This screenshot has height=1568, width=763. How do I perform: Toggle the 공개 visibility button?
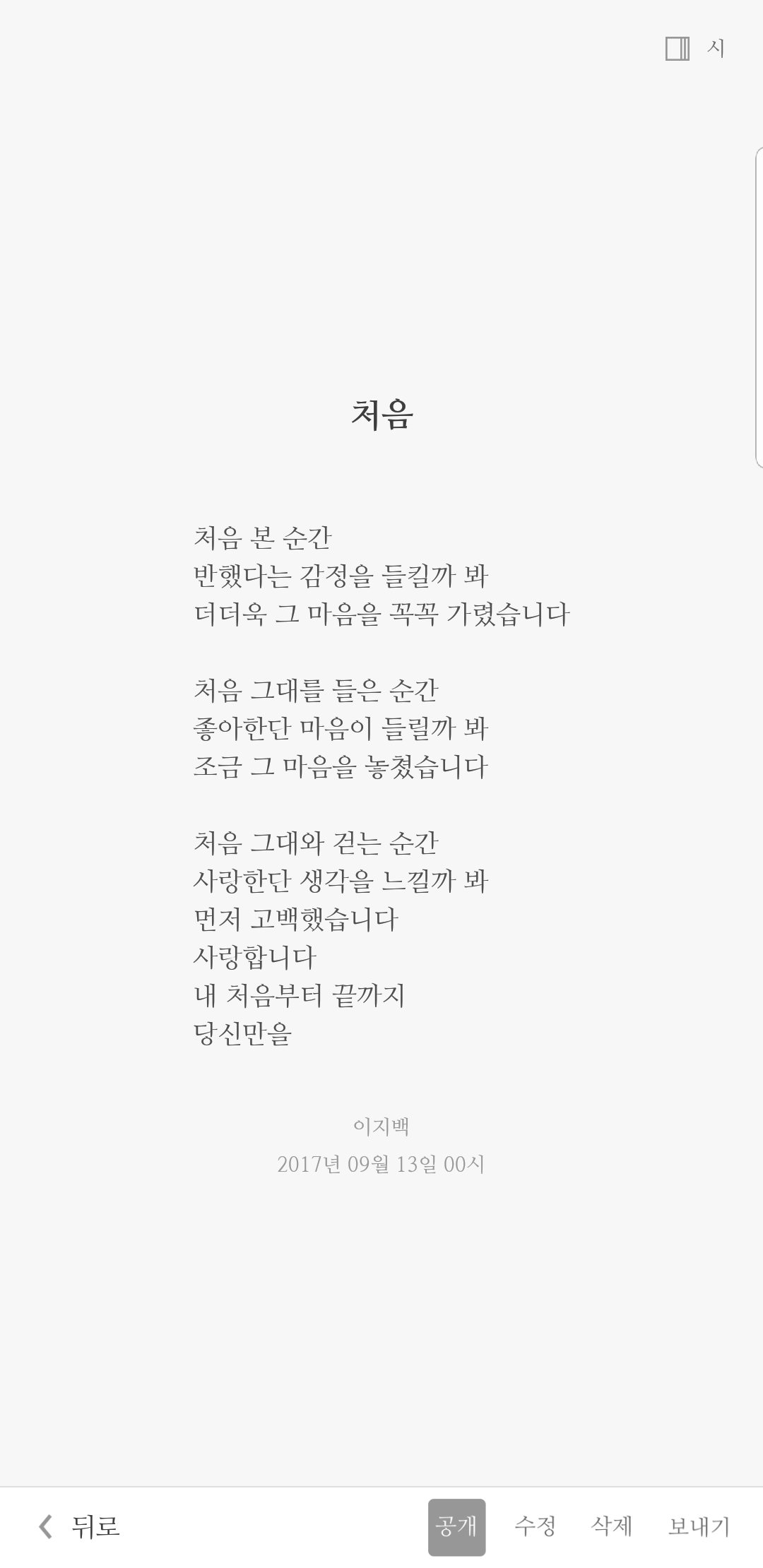(x=456, y=1526)
